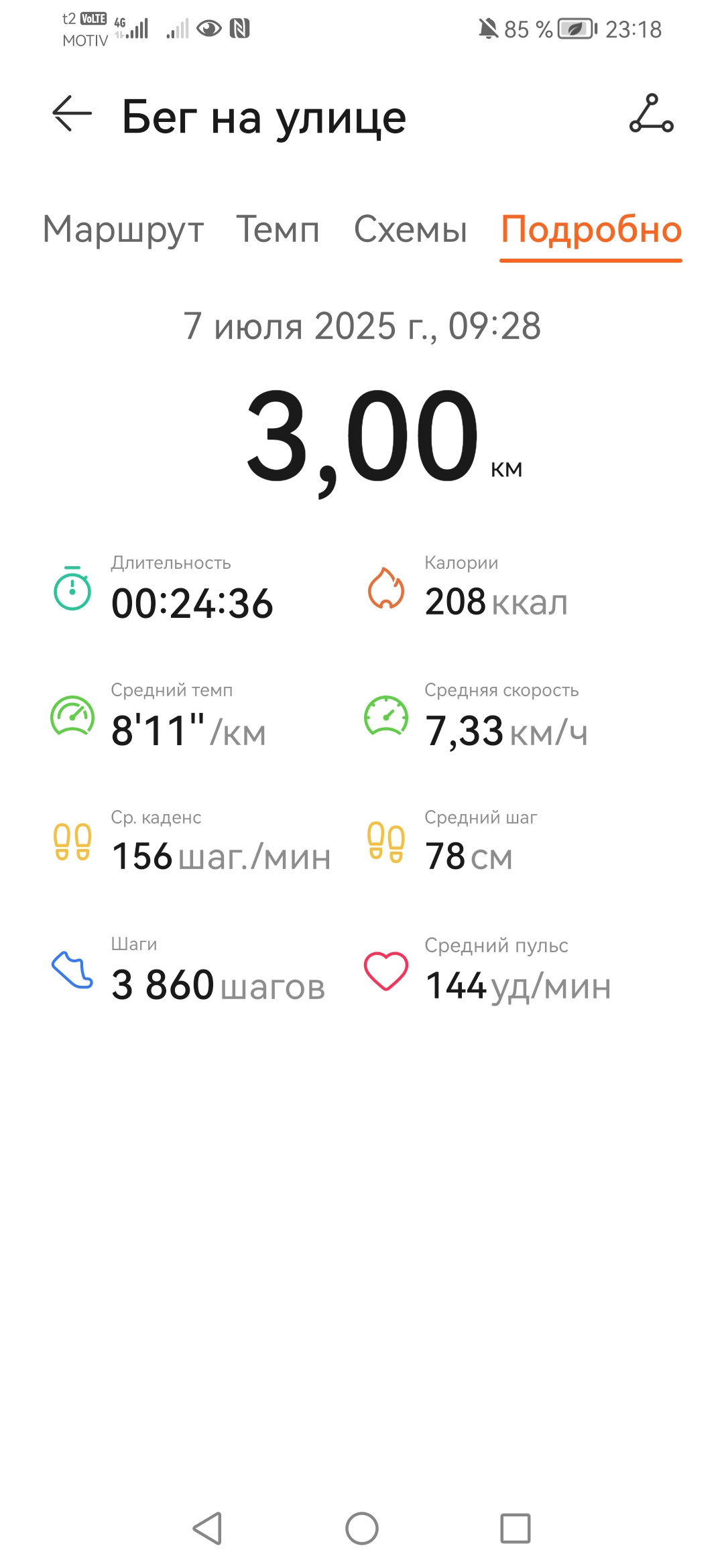Open recent apps via the square button

pos(516,1528)
